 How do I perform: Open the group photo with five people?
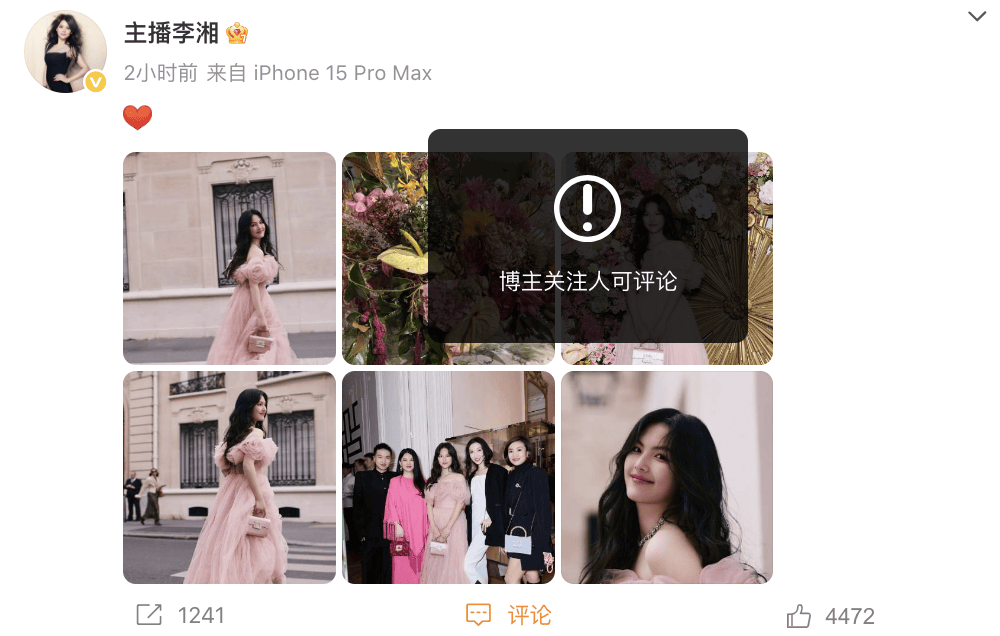[448, 477]
